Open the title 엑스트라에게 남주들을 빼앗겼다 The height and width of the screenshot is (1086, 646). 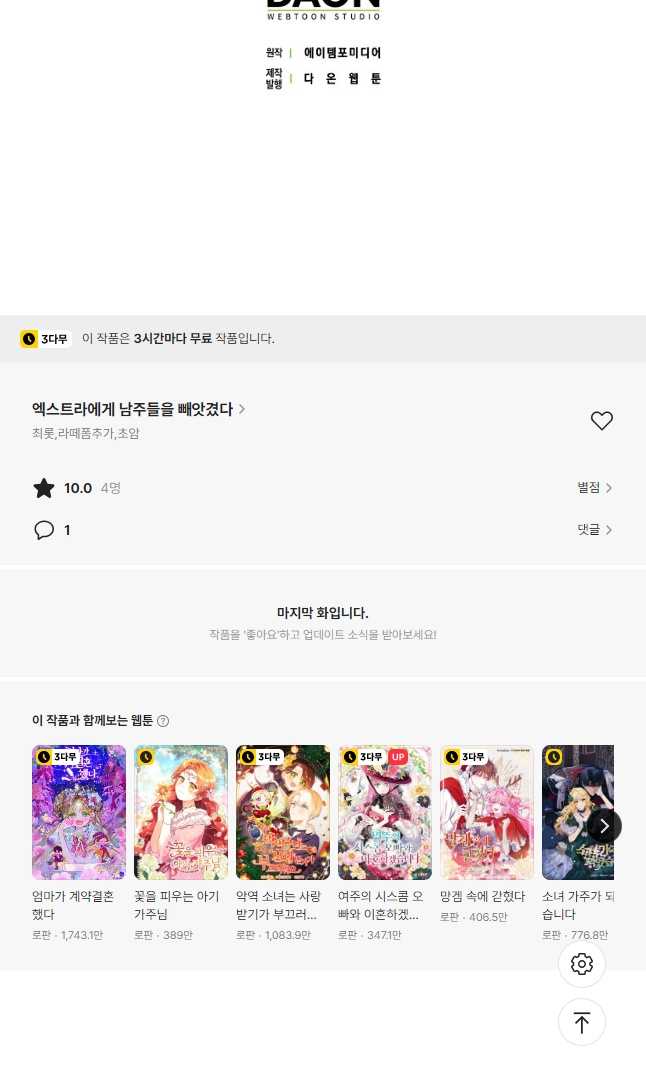(138, 409)
